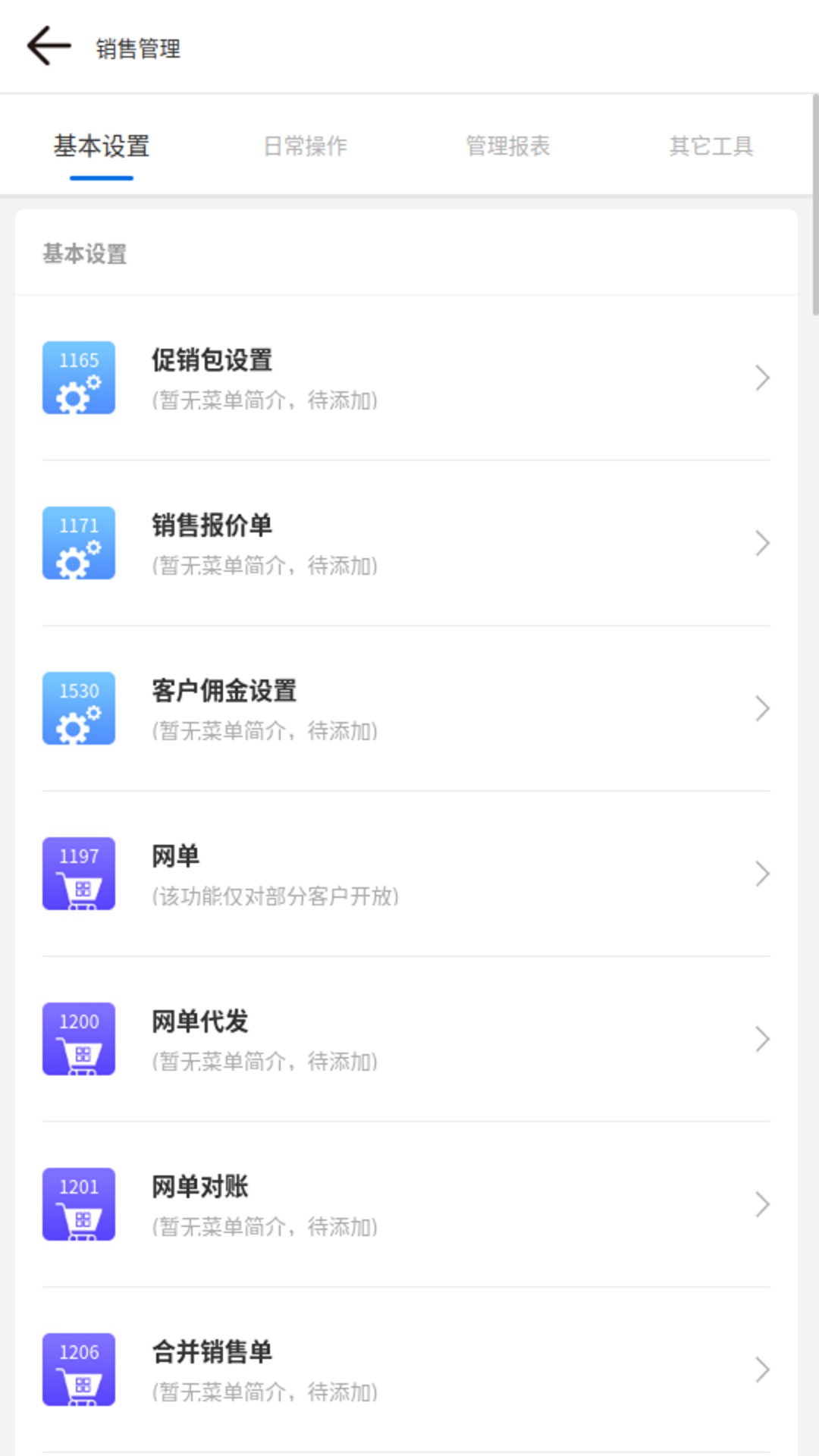Open 促销包设置 menu item
Image resolution: width=819 pixels, height=1456 pixels.
406,378
